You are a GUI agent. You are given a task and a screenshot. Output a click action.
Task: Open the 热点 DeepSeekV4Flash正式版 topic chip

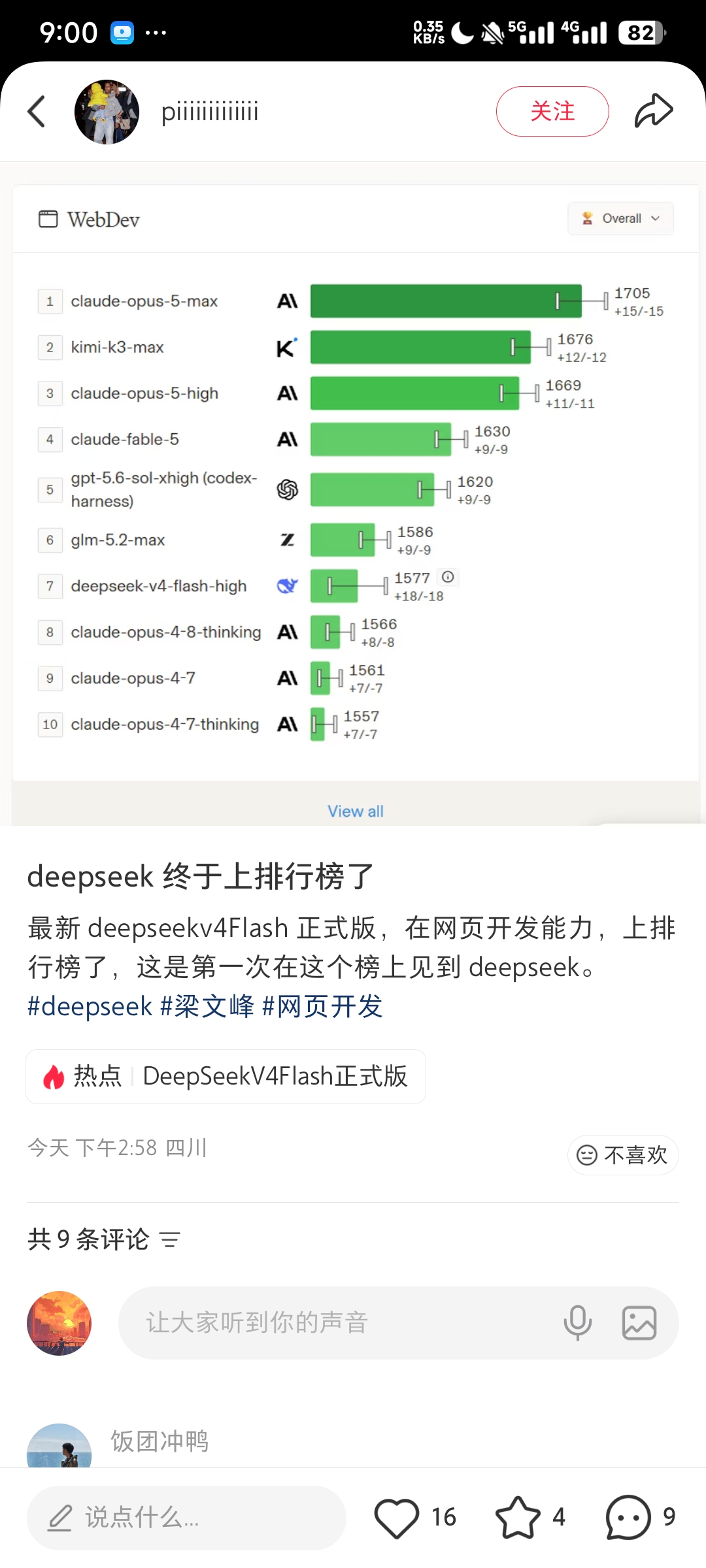[x=226, y=1076]
